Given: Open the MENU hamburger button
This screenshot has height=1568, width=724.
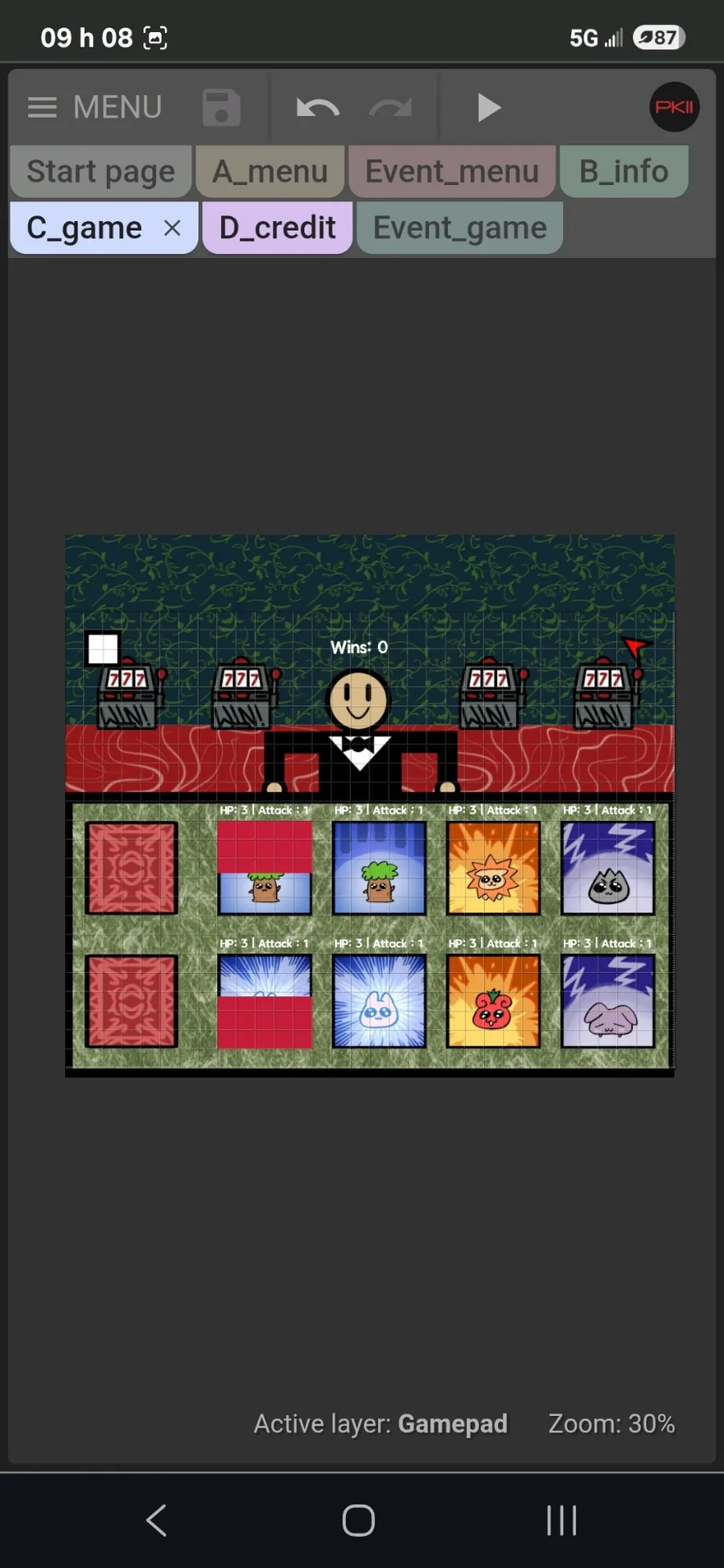Looking at the screenshot, I should [94, 107].
